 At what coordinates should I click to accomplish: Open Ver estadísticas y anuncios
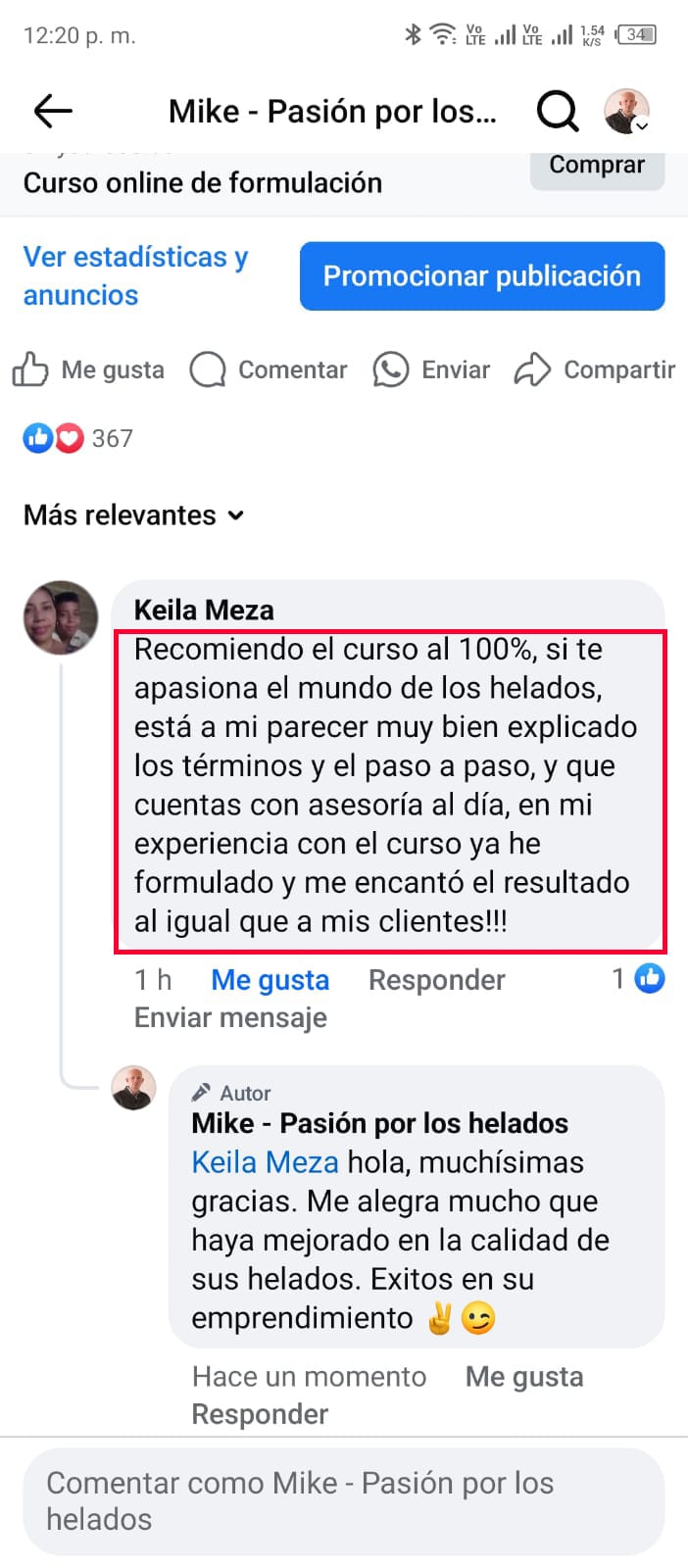pos(135,275)
